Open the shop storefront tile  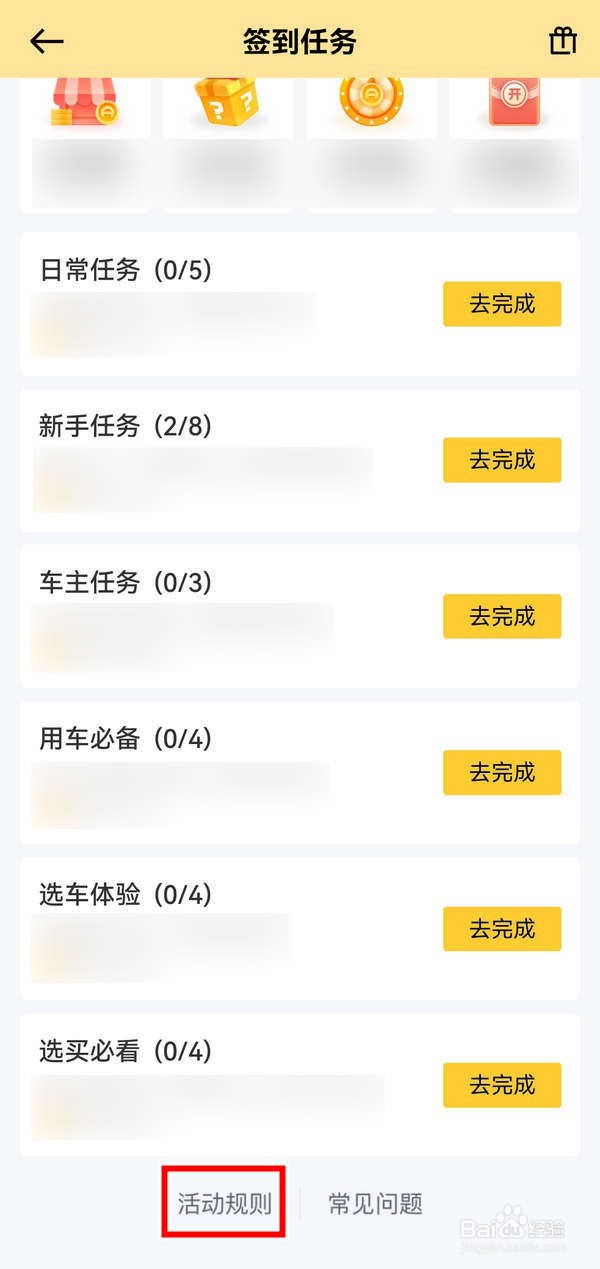click(85, 108)
